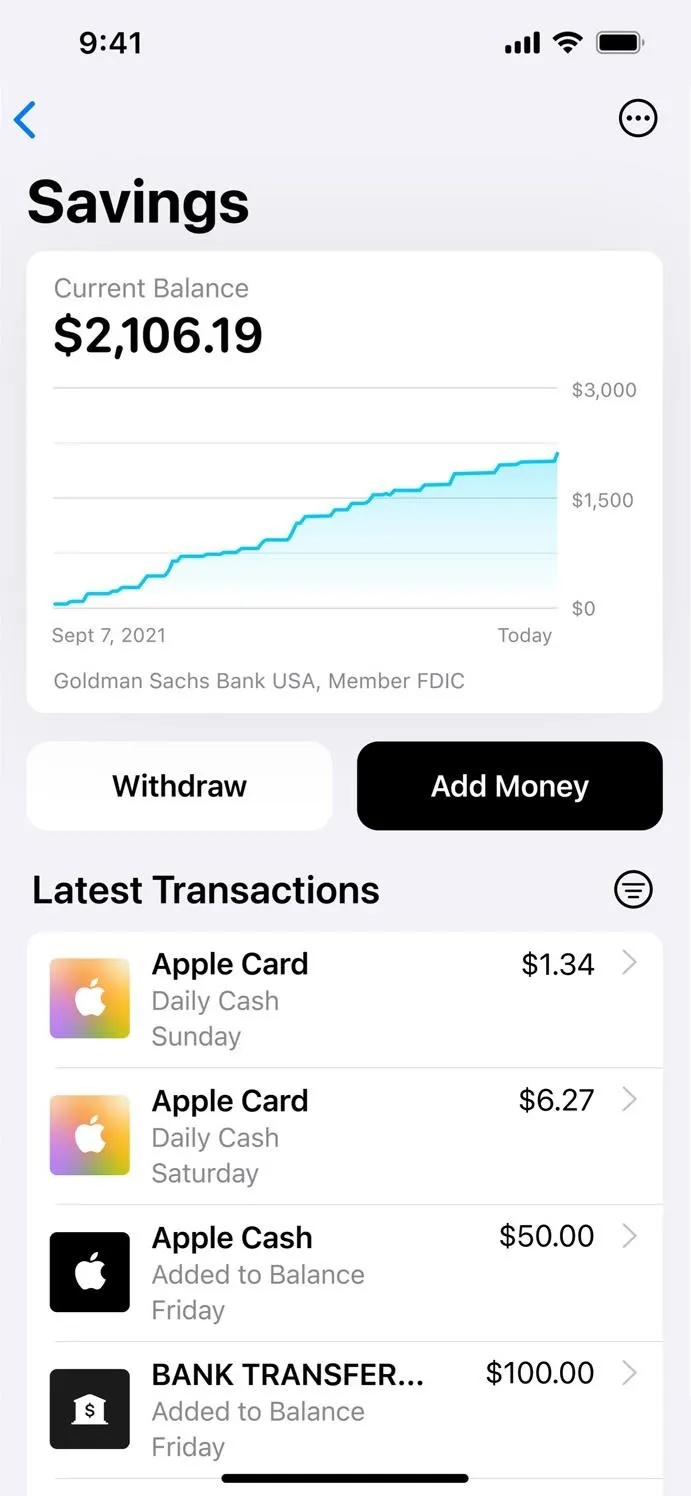The height and width of the screenshot is (1496, 691).
Task: View Saturday's $6.27 Apple Card Daily Cash
Action: tap(345, 1137)
